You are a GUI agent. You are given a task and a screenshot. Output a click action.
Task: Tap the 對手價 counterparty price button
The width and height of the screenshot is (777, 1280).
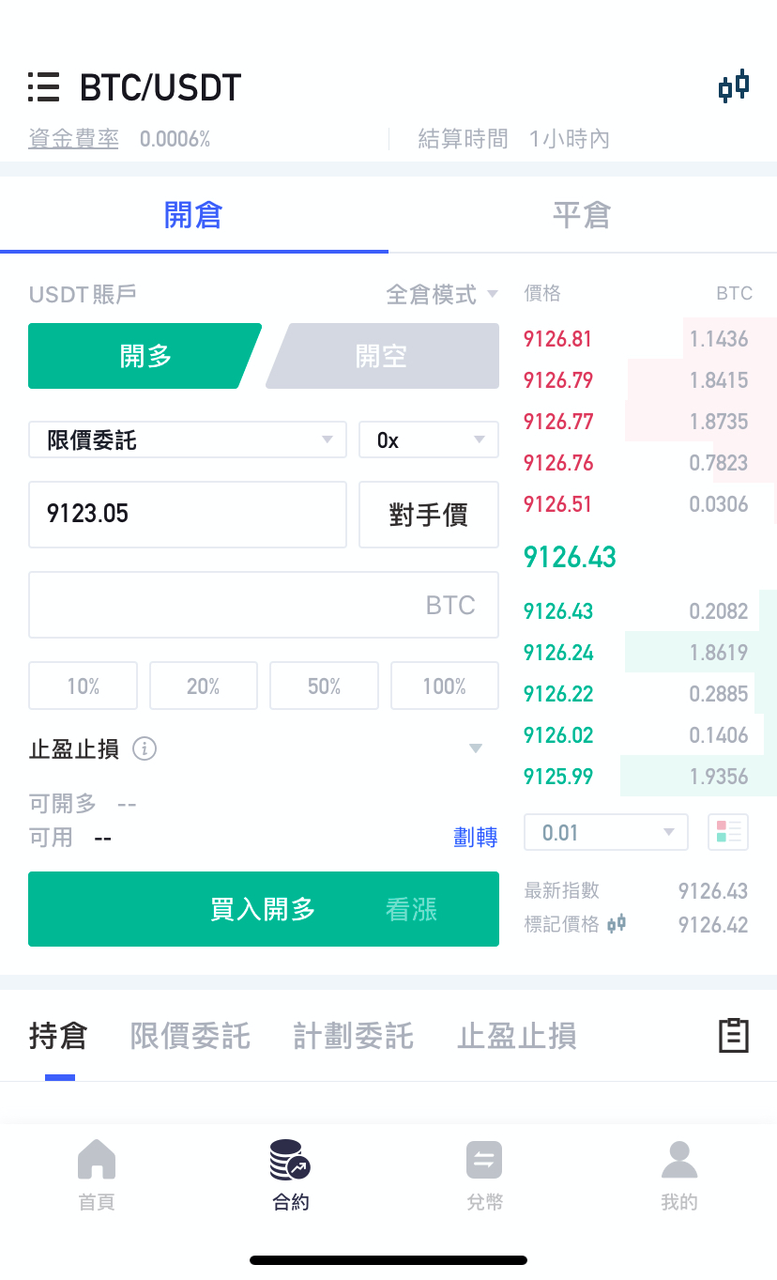tap(428, 515)
